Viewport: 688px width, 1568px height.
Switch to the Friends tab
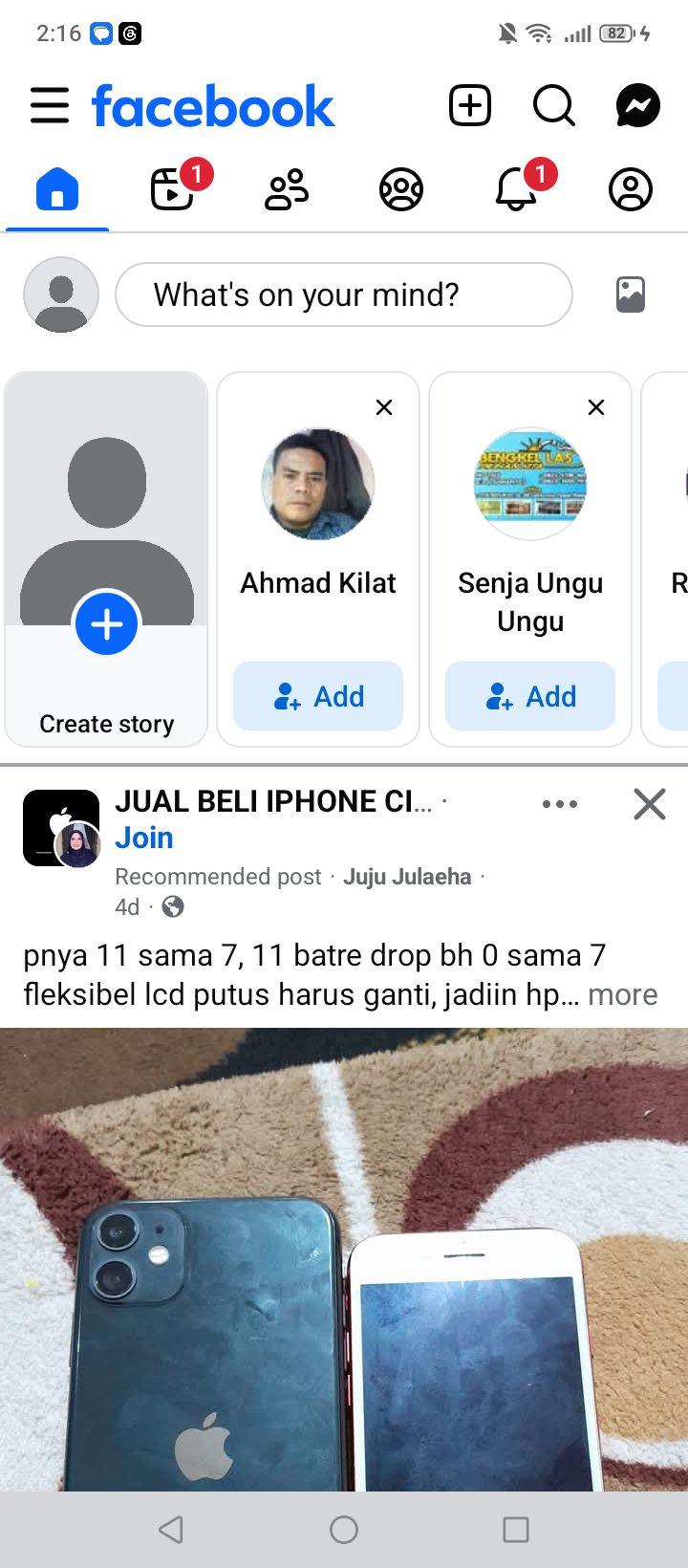coord(287,189)
